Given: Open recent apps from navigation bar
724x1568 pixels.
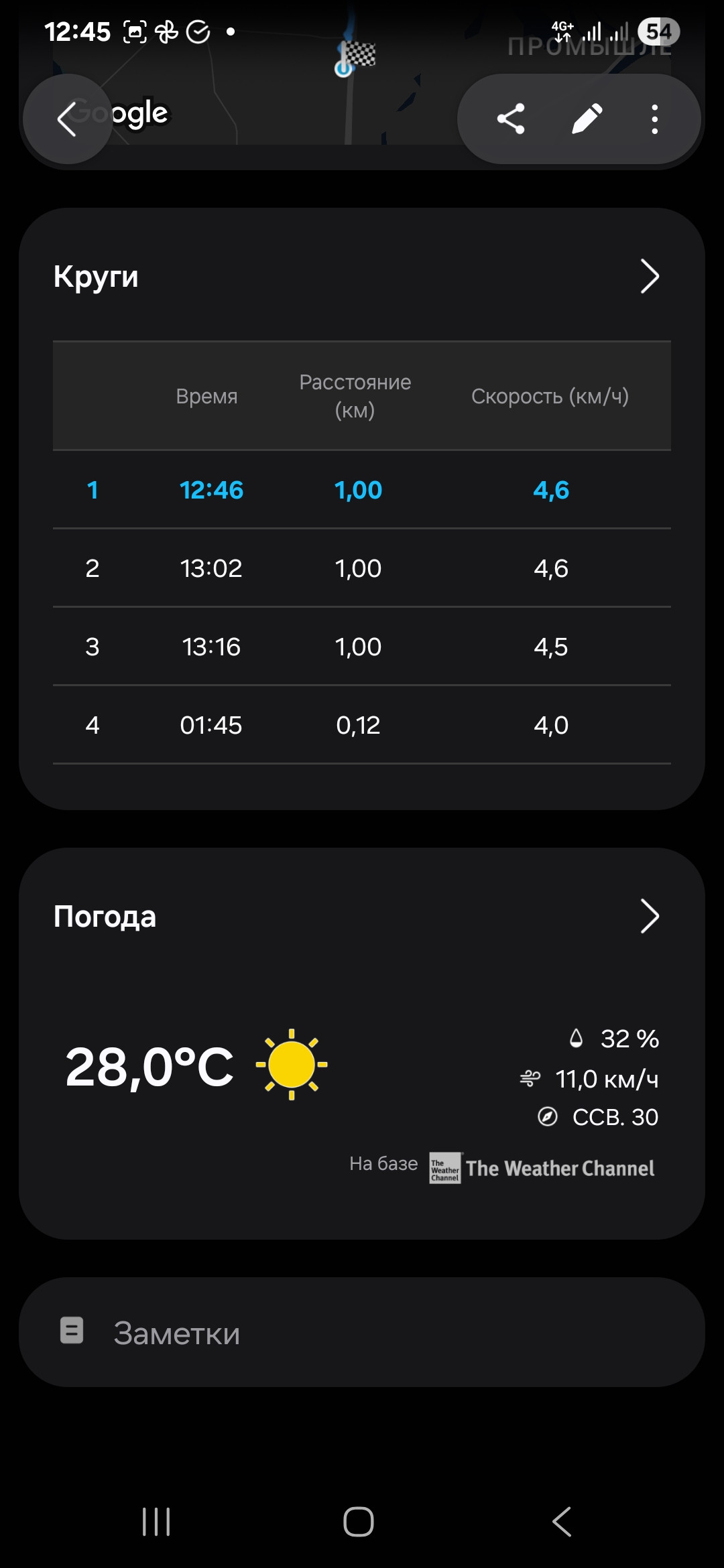Looking at the screenshot, I should (x=156, y=1522).
